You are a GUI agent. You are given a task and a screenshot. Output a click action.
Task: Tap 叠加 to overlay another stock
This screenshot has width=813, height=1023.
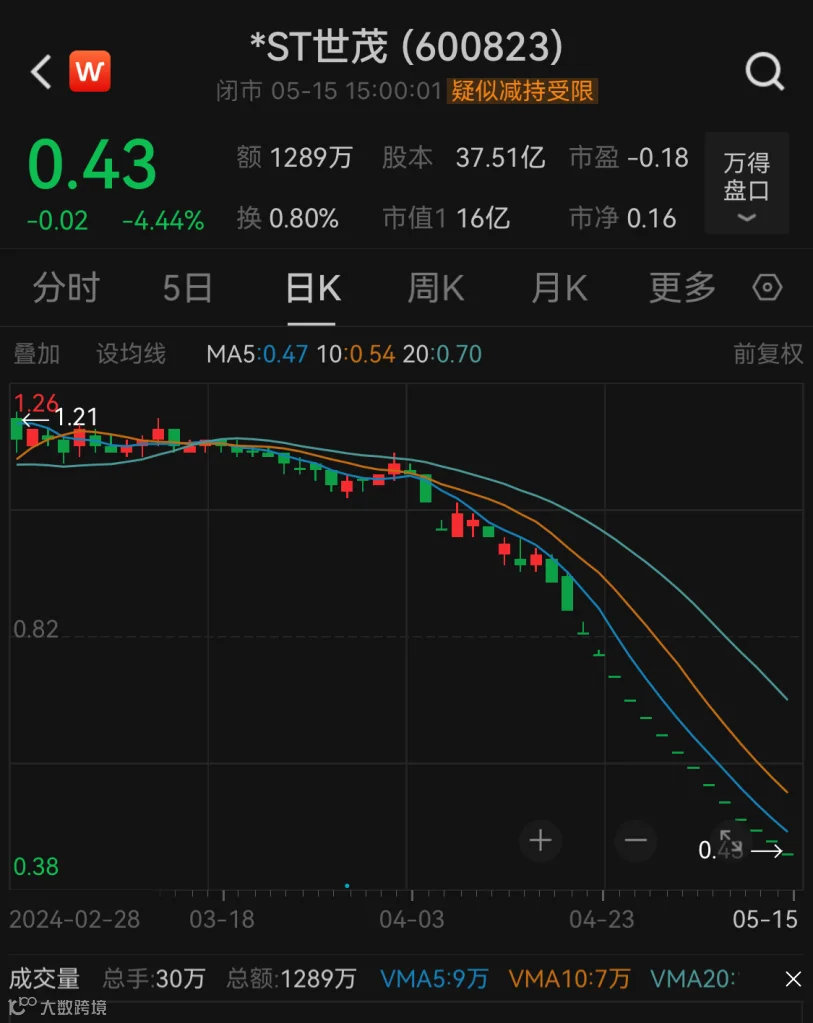37,353
